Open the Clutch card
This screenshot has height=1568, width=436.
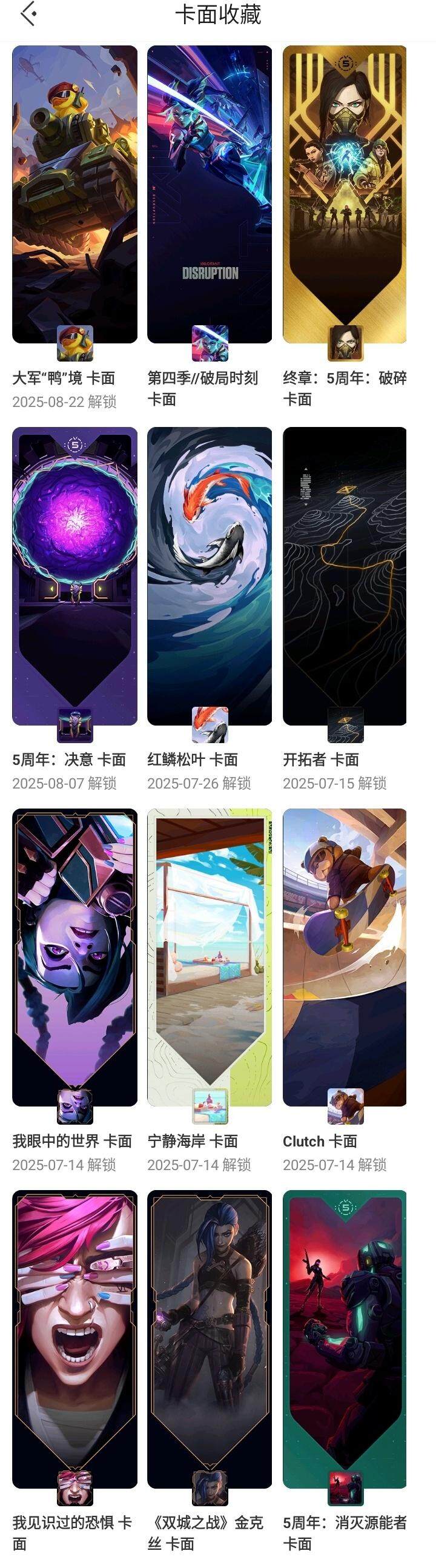pyautogui.click(x=345, y=957)
